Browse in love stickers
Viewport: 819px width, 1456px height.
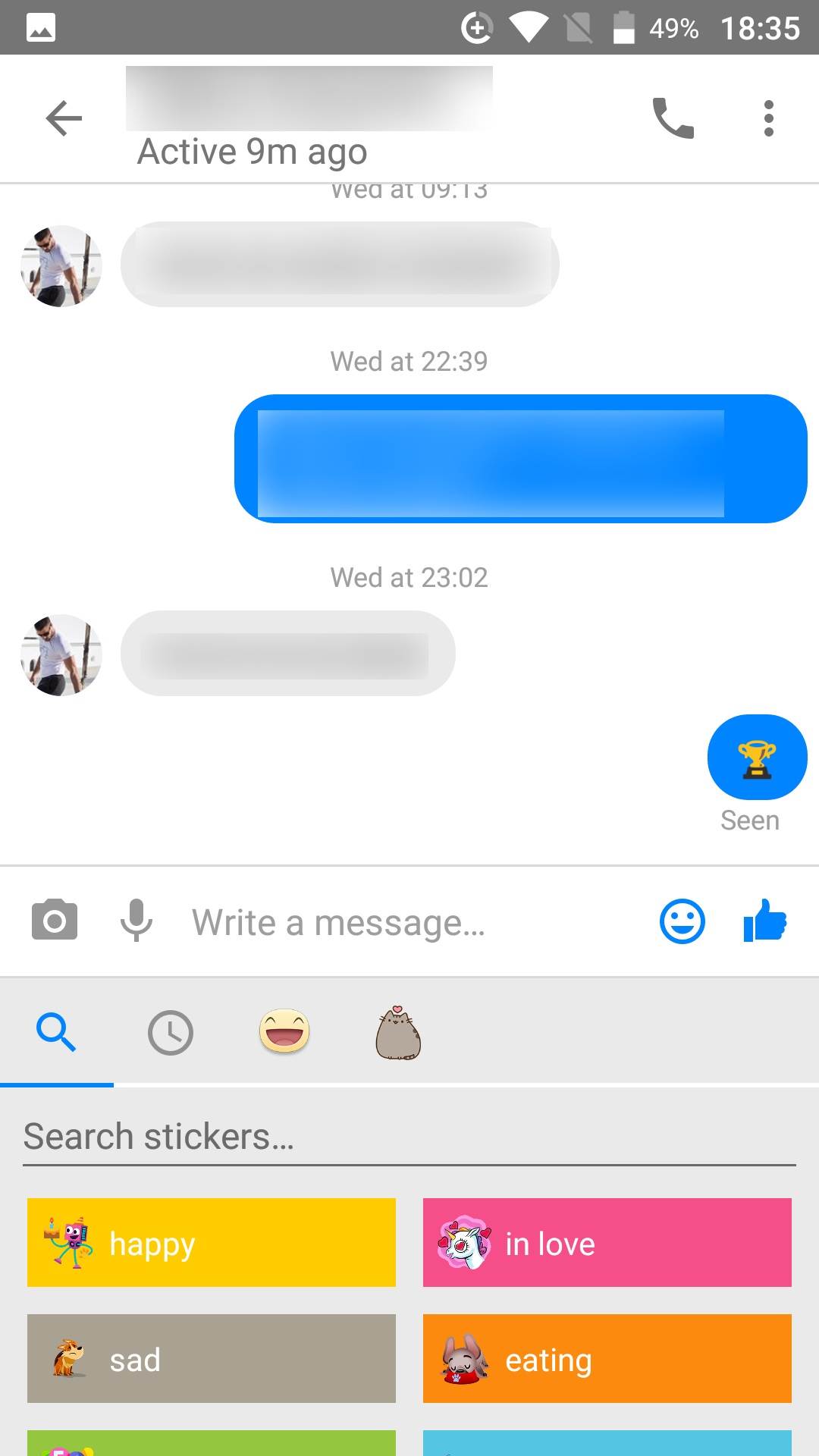pos(607,1243)
